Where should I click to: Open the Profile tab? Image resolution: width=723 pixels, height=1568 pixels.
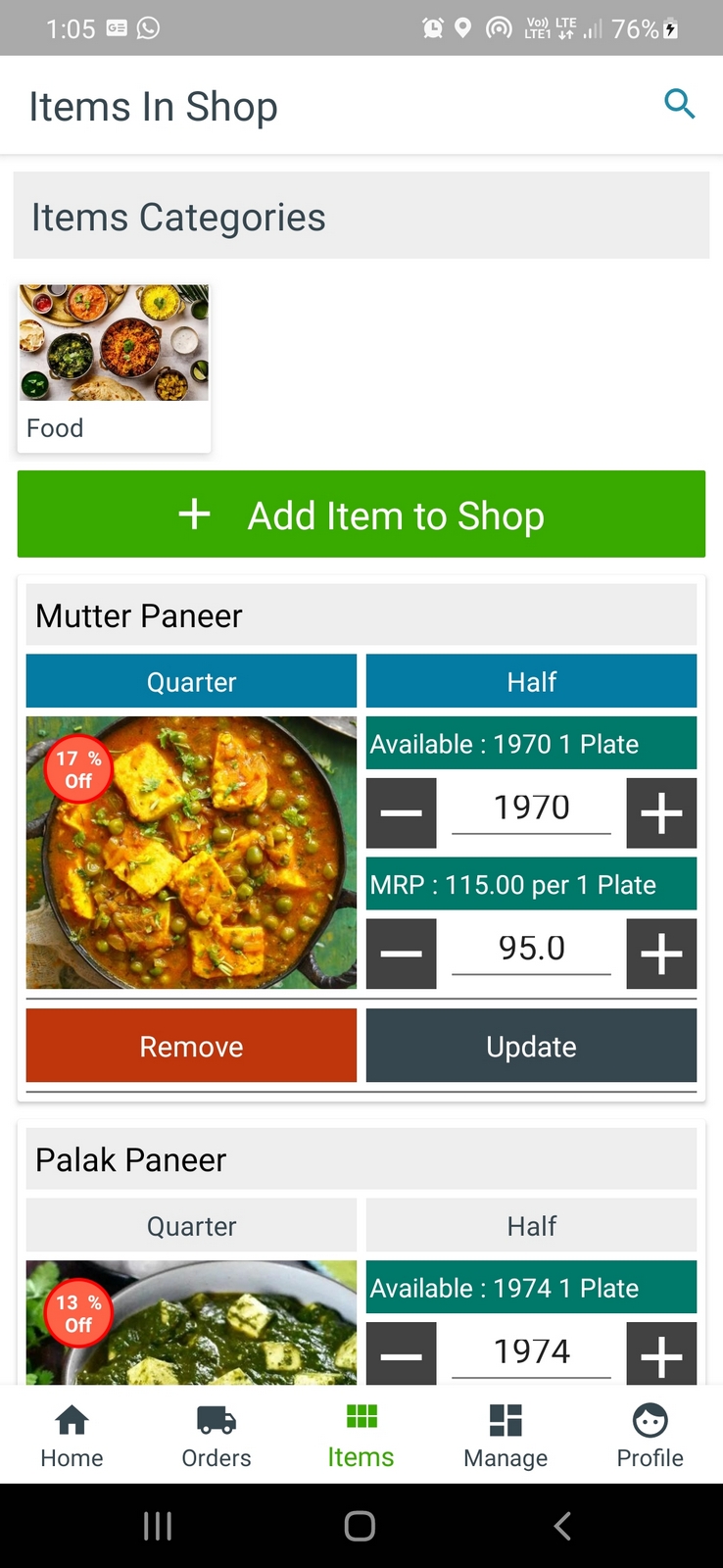(650, 1435)
